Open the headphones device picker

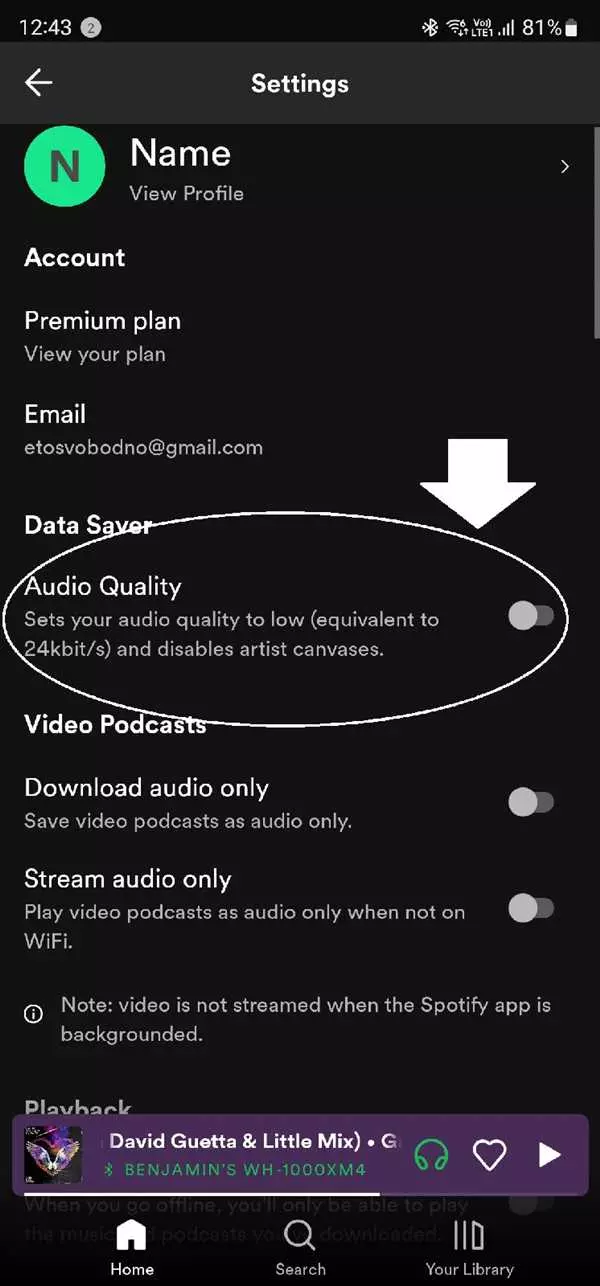(432, 1155)
